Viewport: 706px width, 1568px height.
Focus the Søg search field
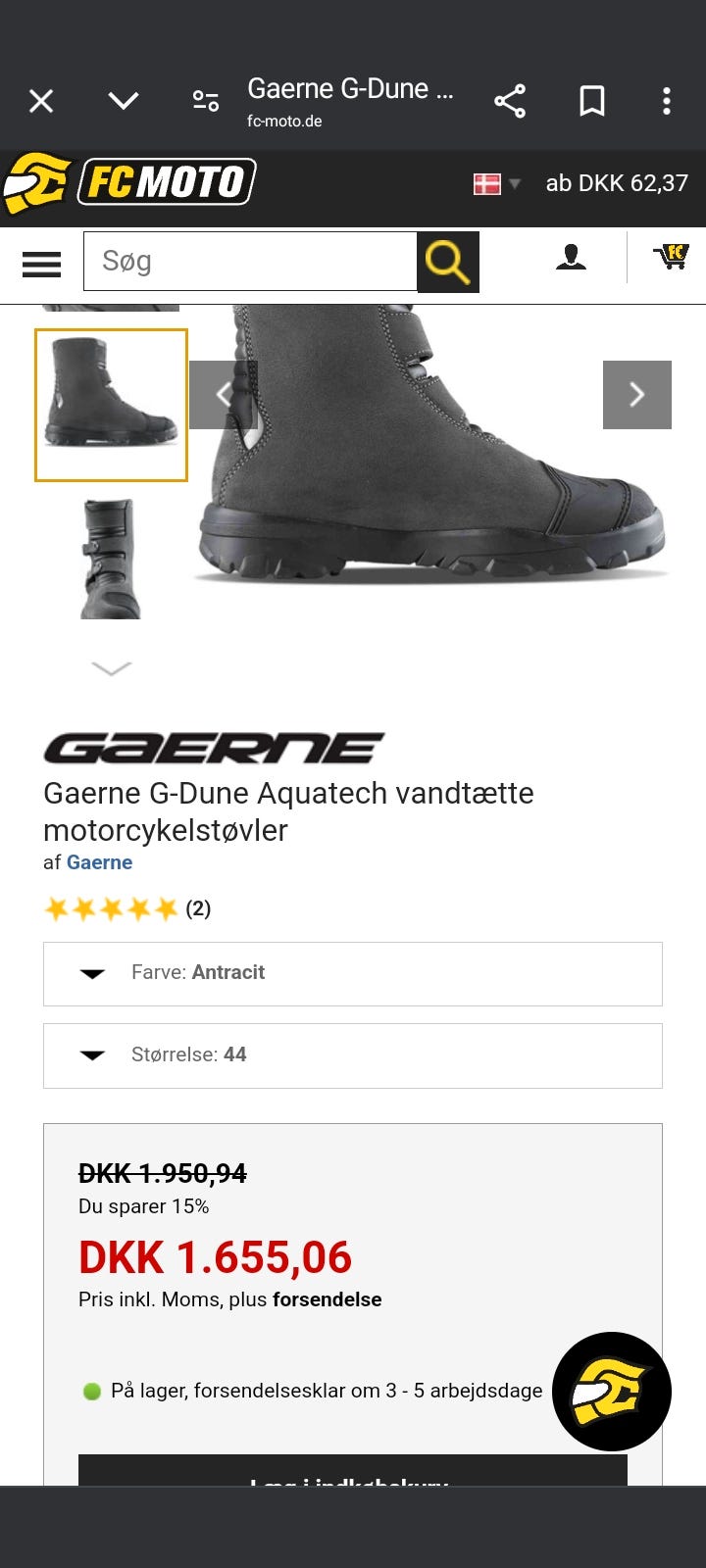click(250, 262)
